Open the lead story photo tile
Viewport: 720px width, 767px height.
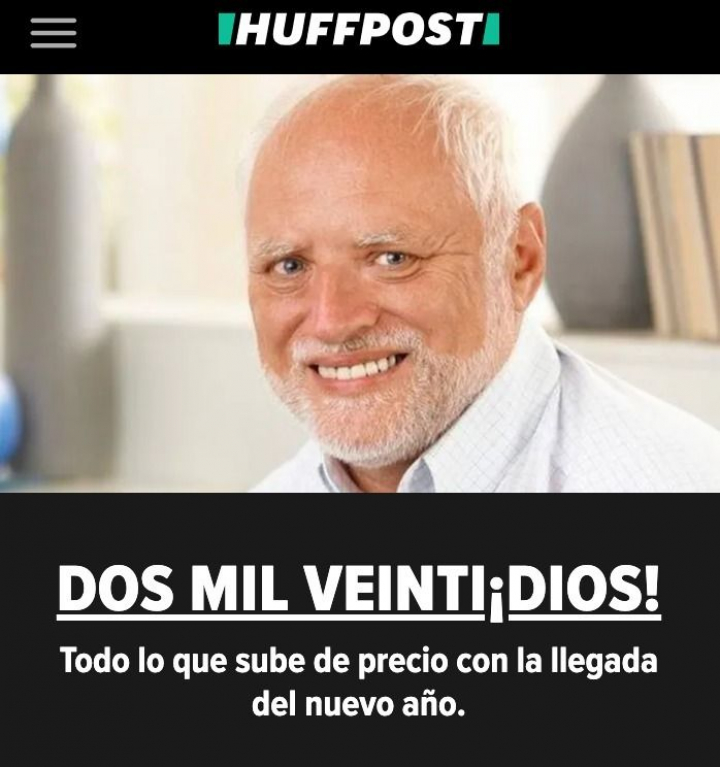pyautogui.click(x=360, y=283)
